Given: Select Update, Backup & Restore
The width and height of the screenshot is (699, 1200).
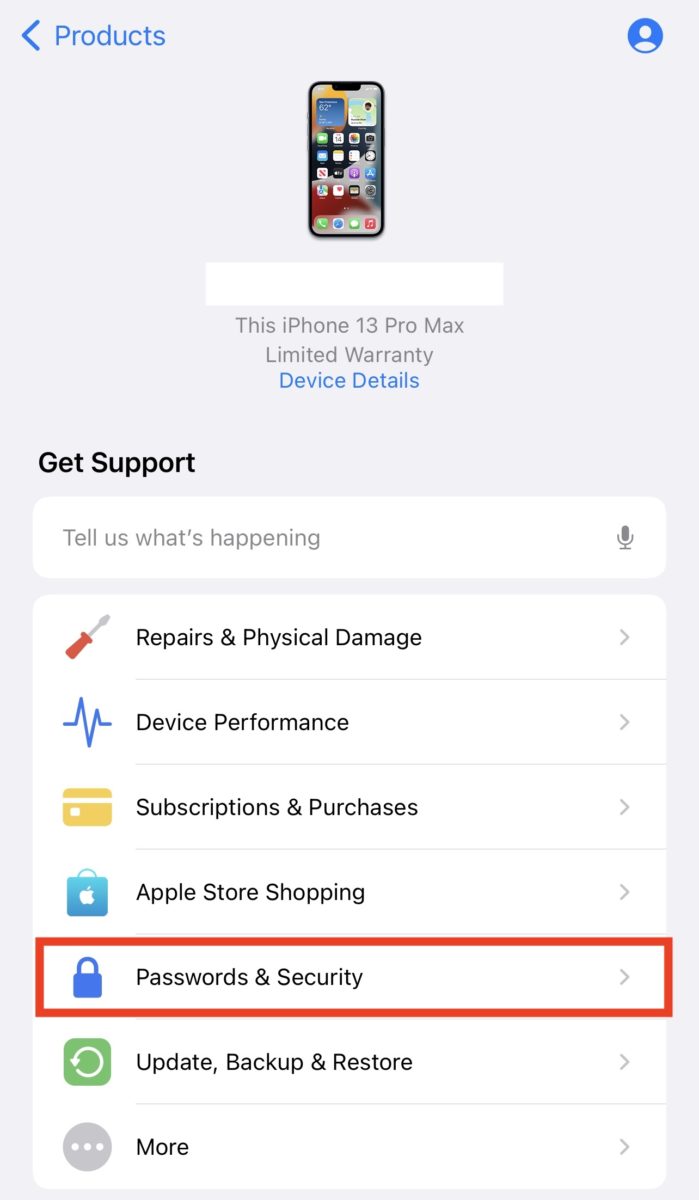Looking at the screenshot, I should (349, 1062).
